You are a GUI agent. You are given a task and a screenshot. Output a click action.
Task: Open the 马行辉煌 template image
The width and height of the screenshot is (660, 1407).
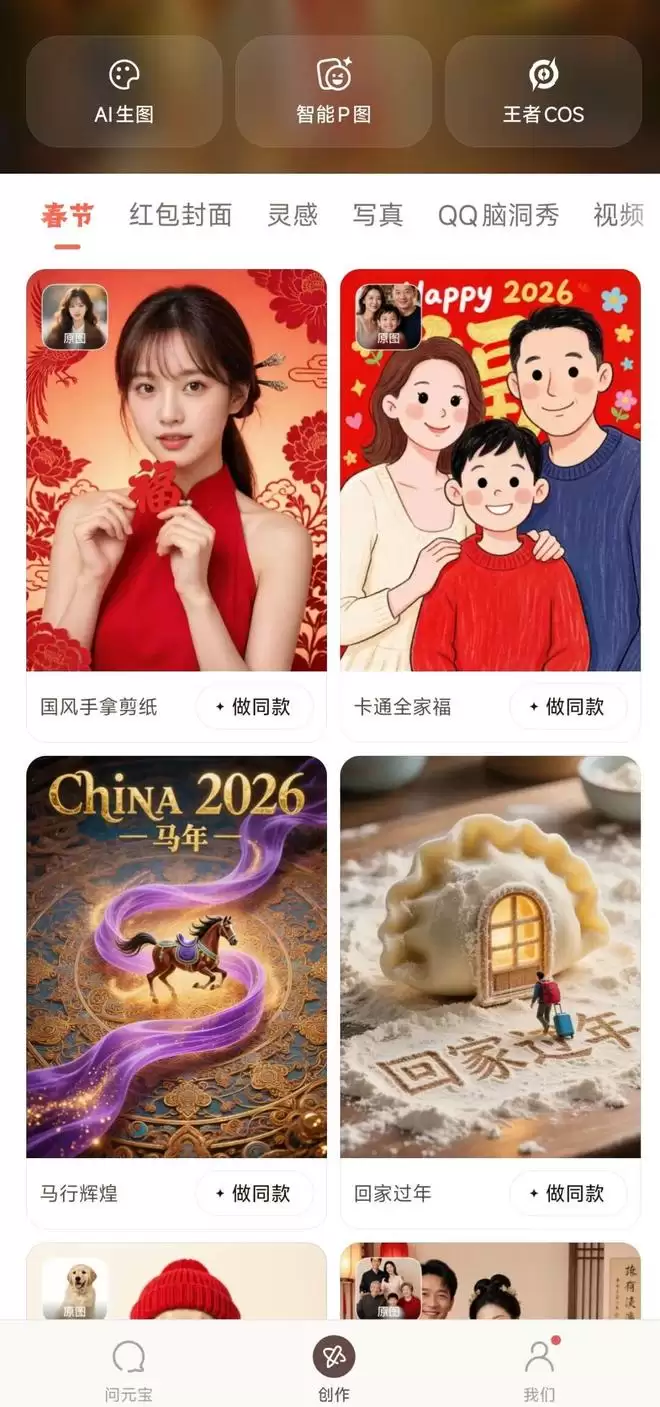tap(176, 956)
